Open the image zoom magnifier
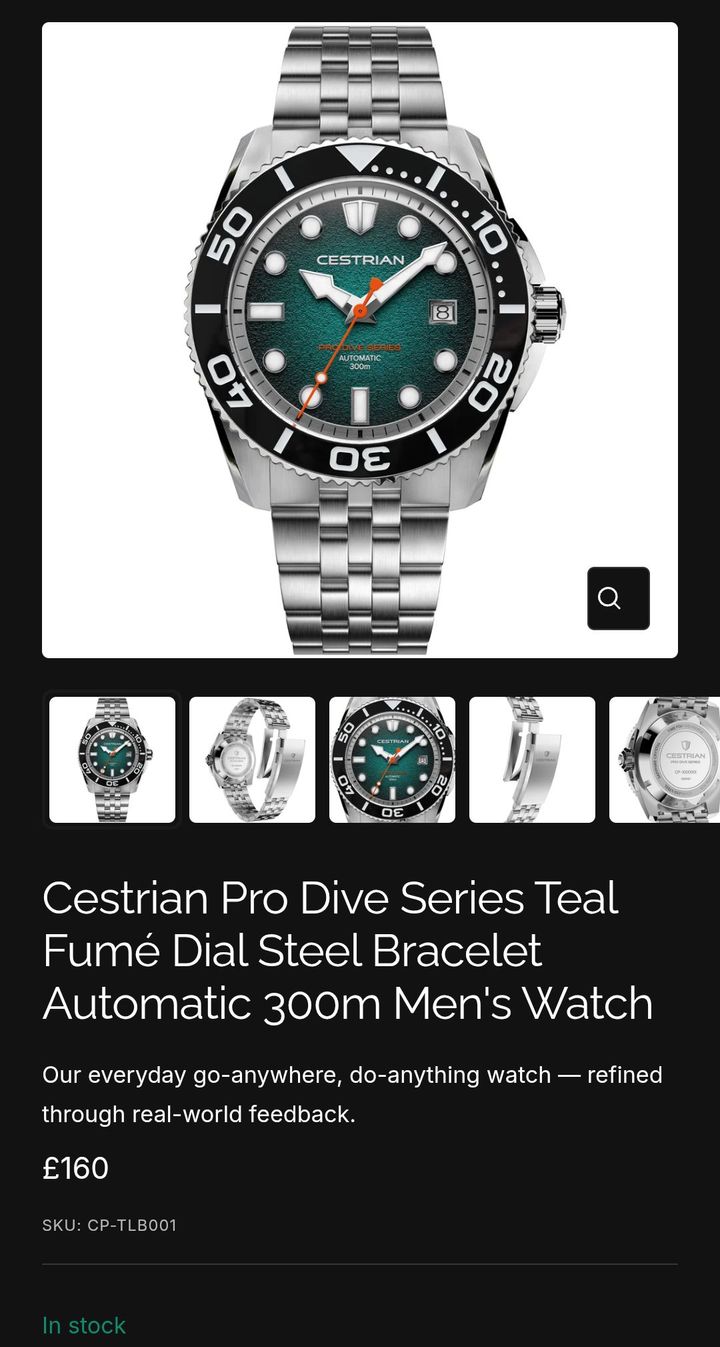Image resolution: width=720 pixels, height=1347 pixels. point(618,598)
